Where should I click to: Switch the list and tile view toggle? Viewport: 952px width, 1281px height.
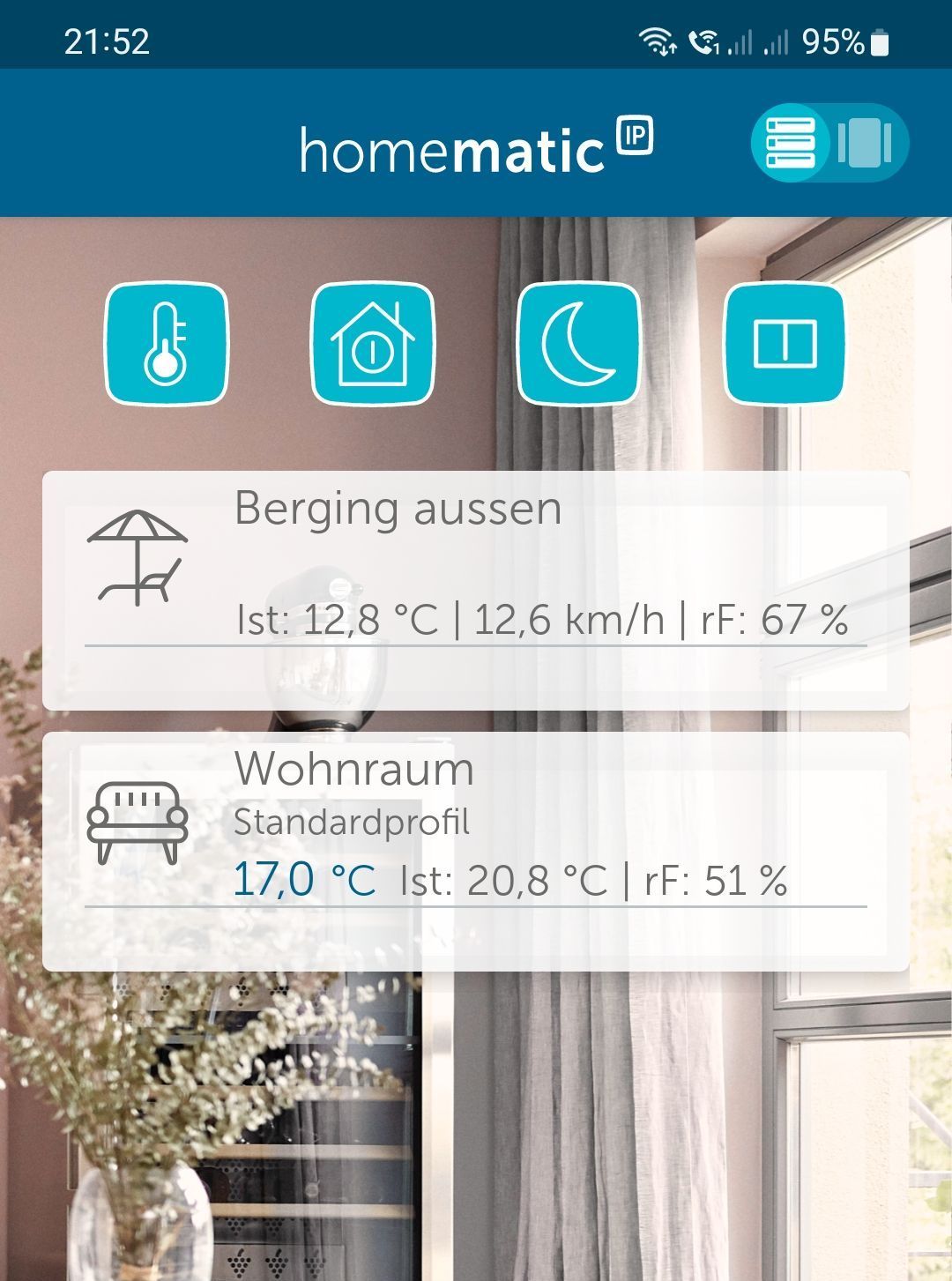click(x=829, y=143)
